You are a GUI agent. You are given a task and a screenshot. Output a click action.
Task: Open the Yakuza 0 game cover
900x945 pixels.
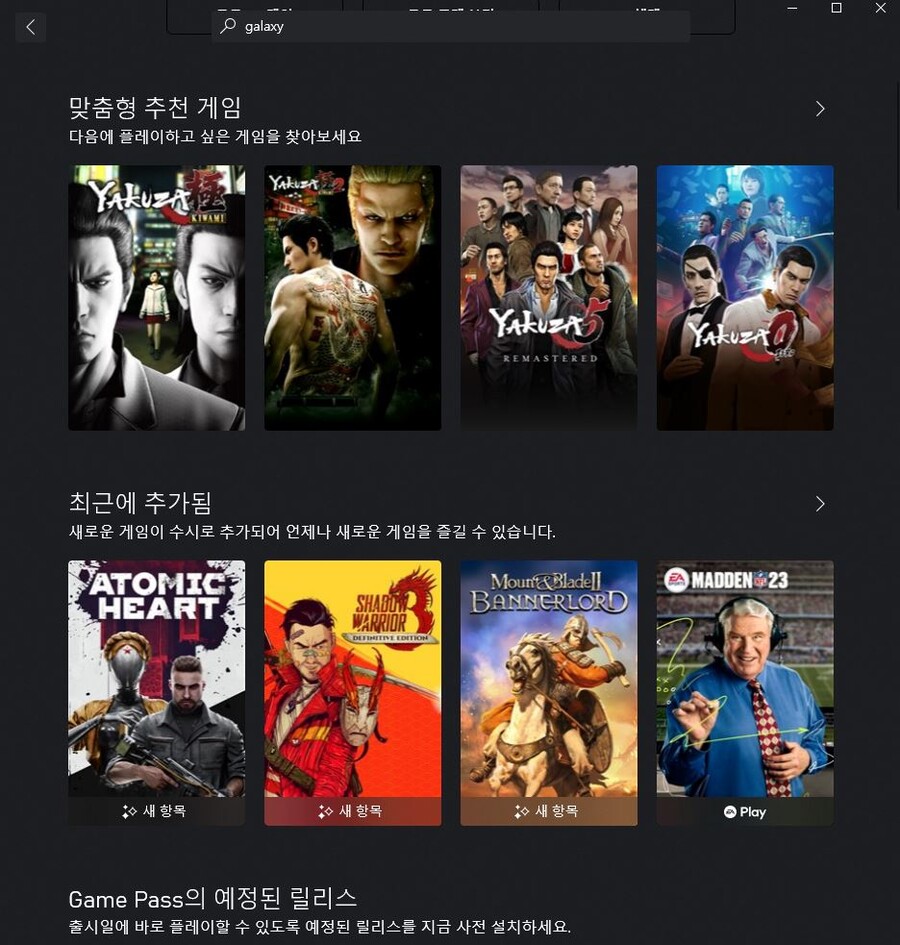point(745,297)
